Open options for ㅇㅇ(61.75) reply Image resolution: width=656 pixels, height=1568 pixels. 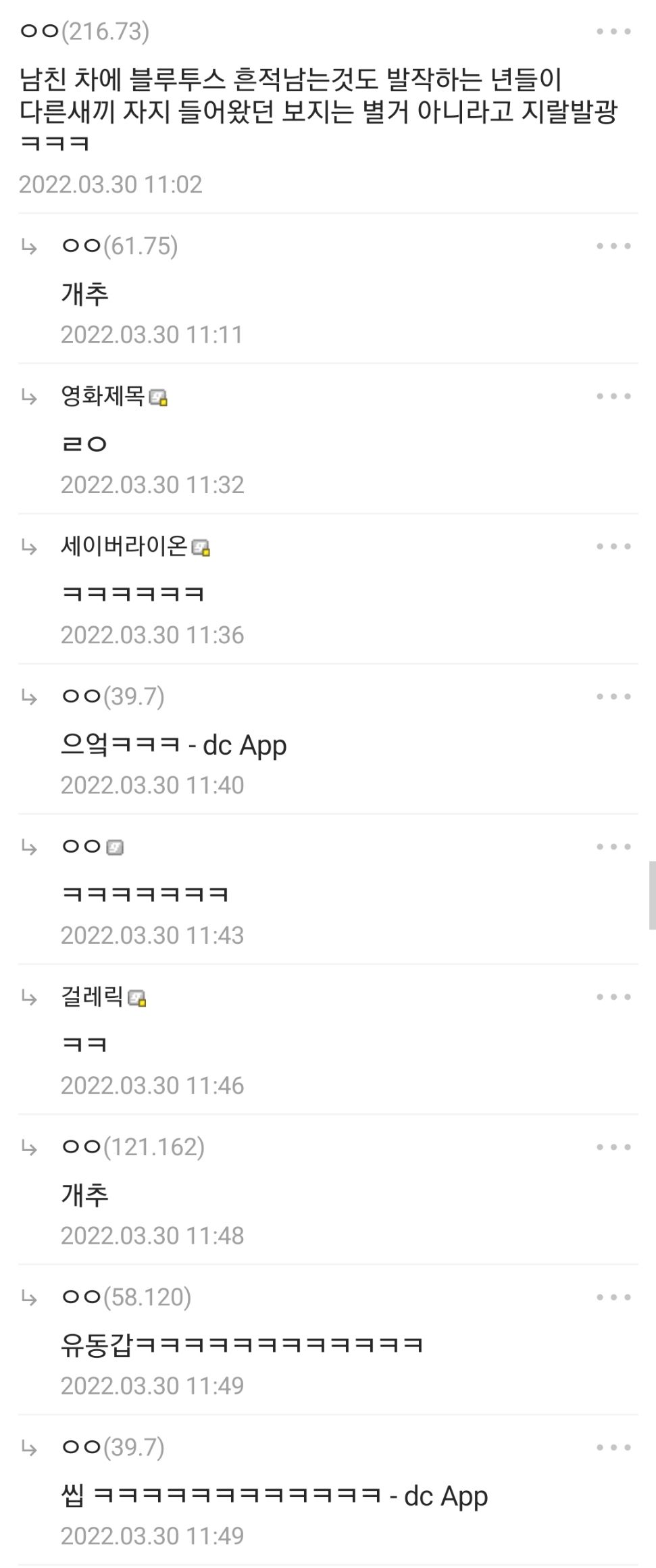coord(613,247)
